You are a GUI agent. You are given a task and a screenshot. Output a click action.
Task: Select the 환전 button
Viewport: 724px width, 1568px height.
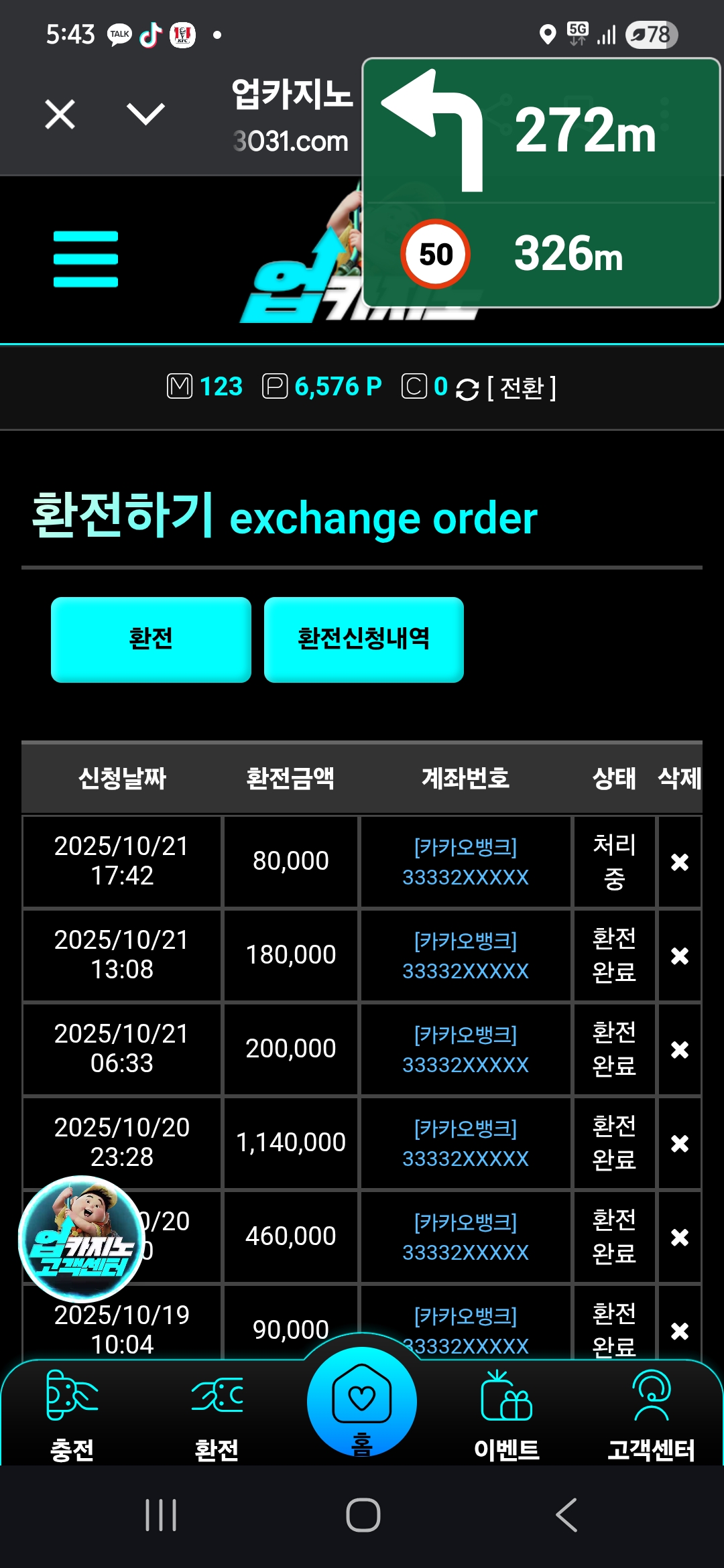coord(151,639)
